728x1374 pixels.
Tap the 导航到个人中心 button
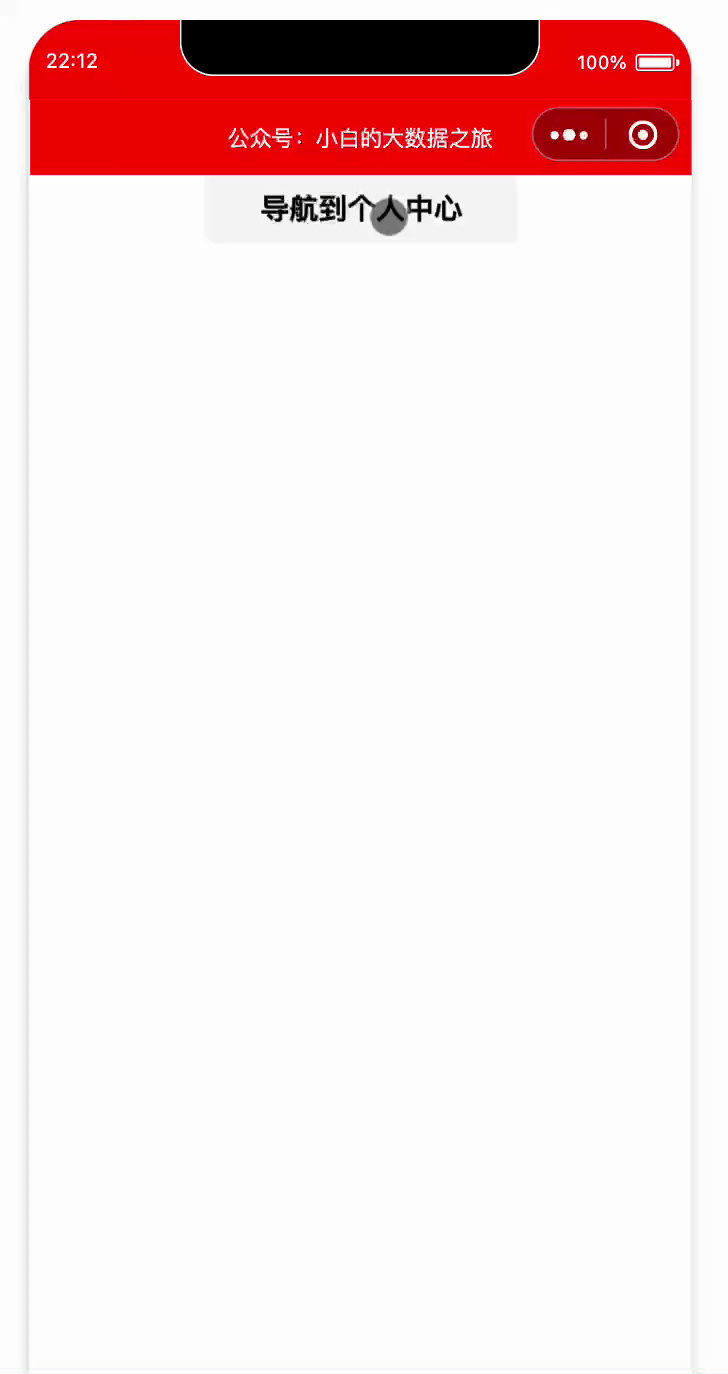[361, 209]
